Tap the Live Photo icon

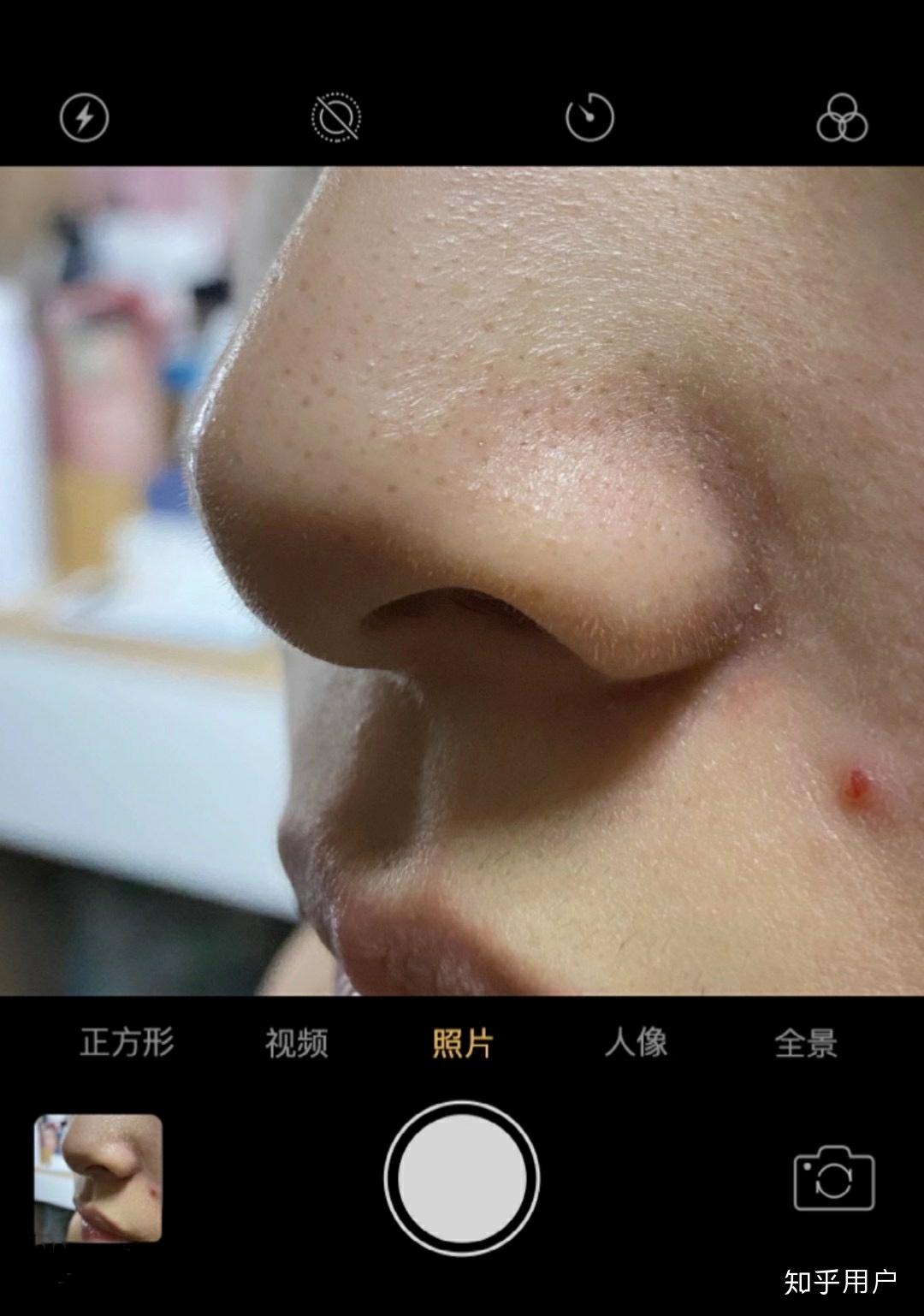[x=337, y=120]
